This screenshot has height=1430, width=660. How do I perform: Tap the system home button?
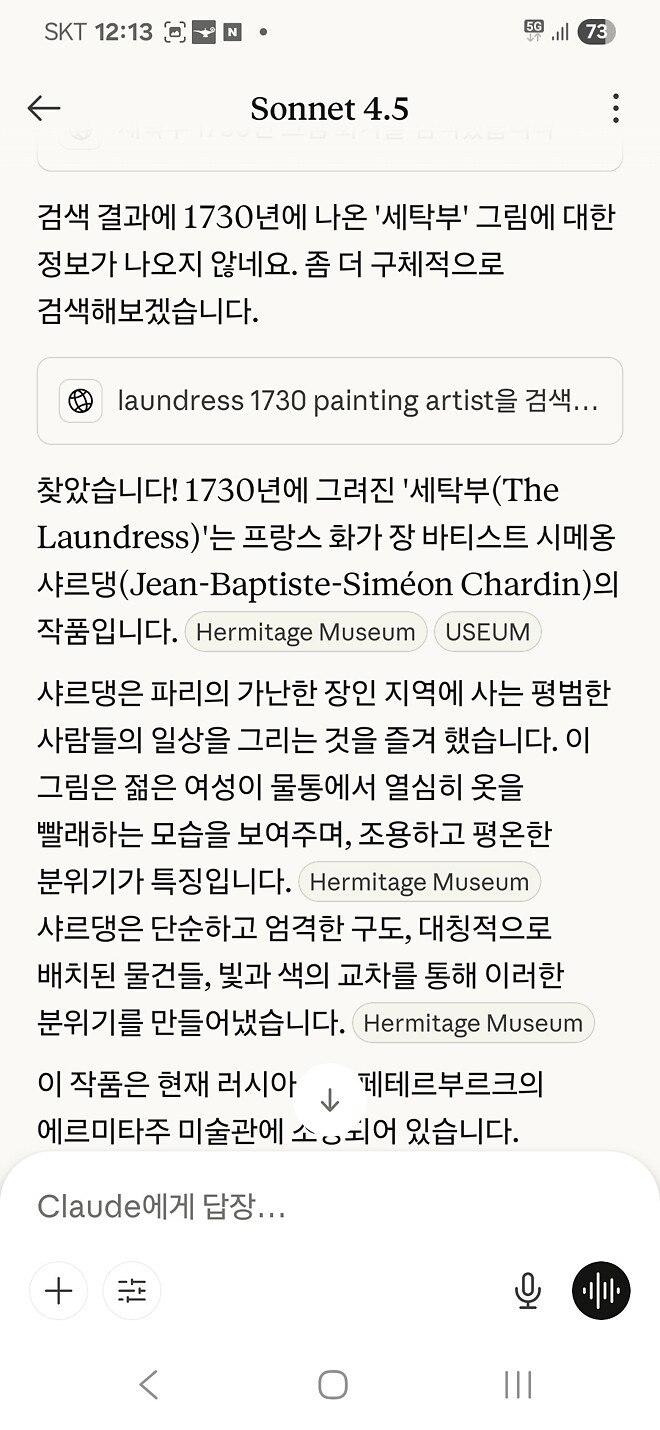[332, 1385]
